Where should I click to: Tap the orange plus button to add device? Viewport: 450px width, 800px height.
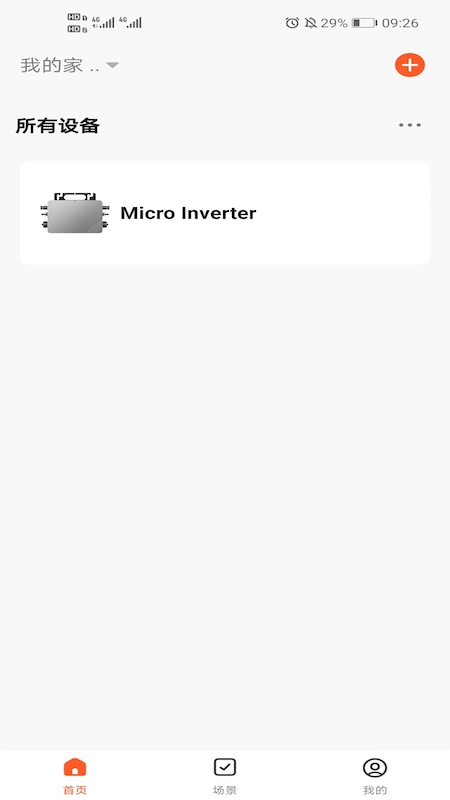410,65
